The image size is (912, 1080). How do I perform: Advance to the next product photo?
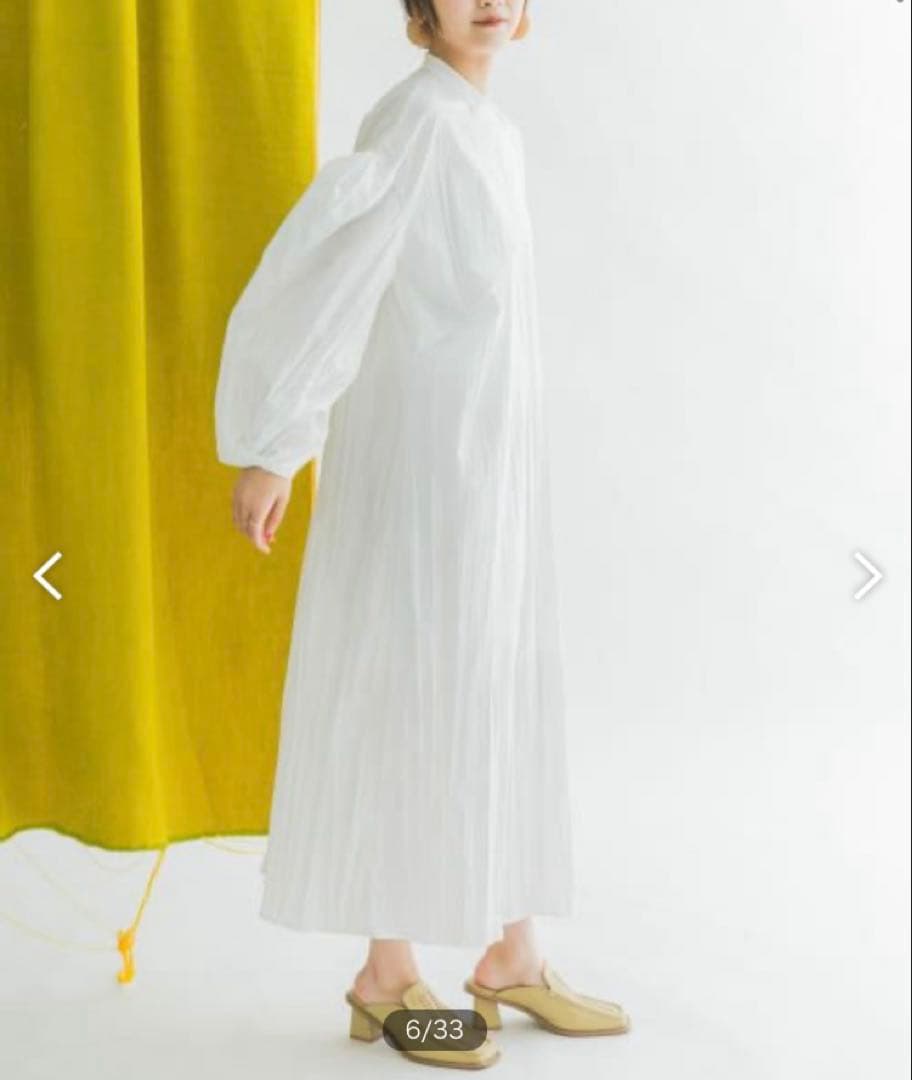pos(867,575)
